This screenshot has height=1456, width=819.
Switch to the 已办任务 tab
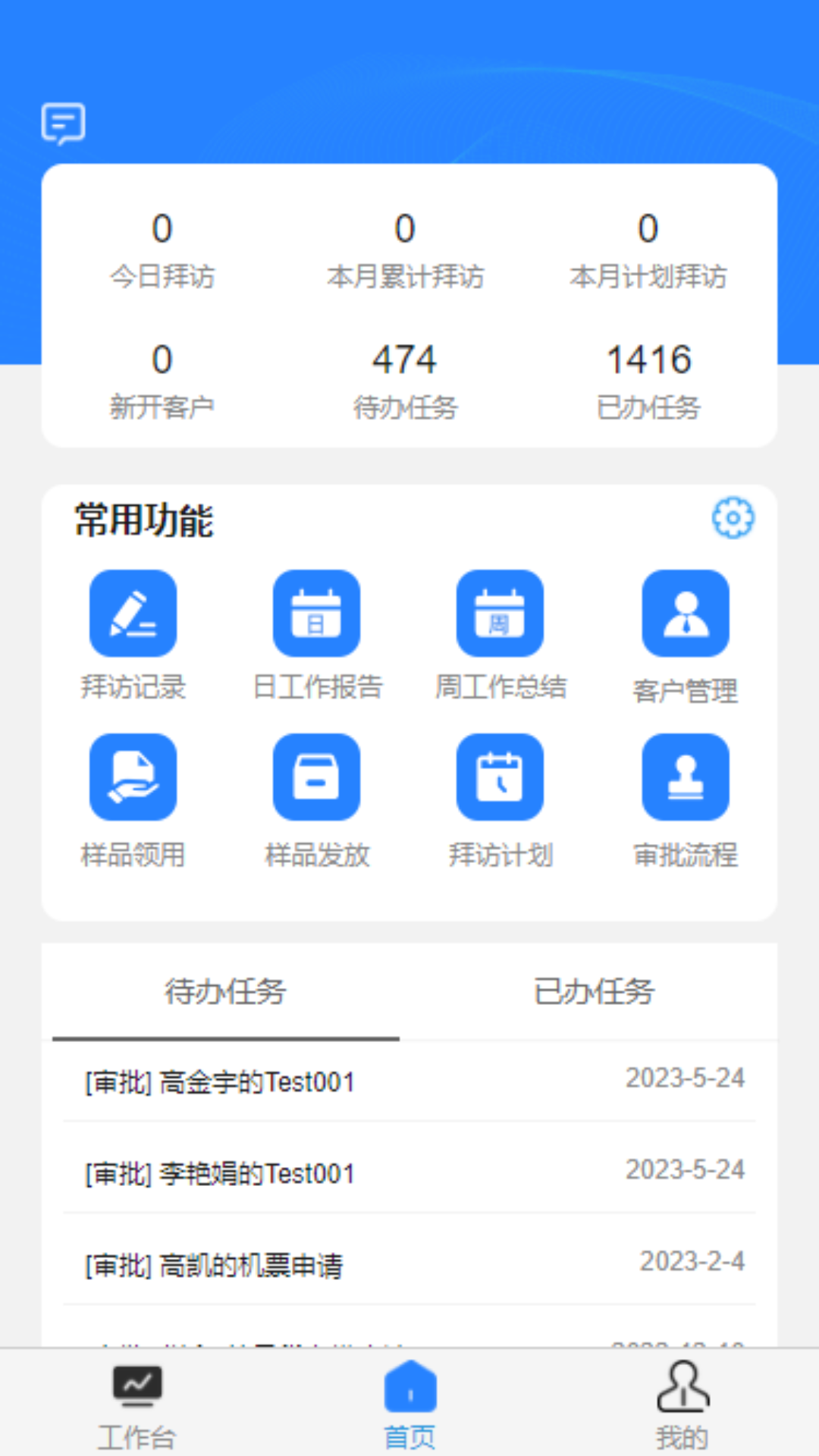(594, 992)
